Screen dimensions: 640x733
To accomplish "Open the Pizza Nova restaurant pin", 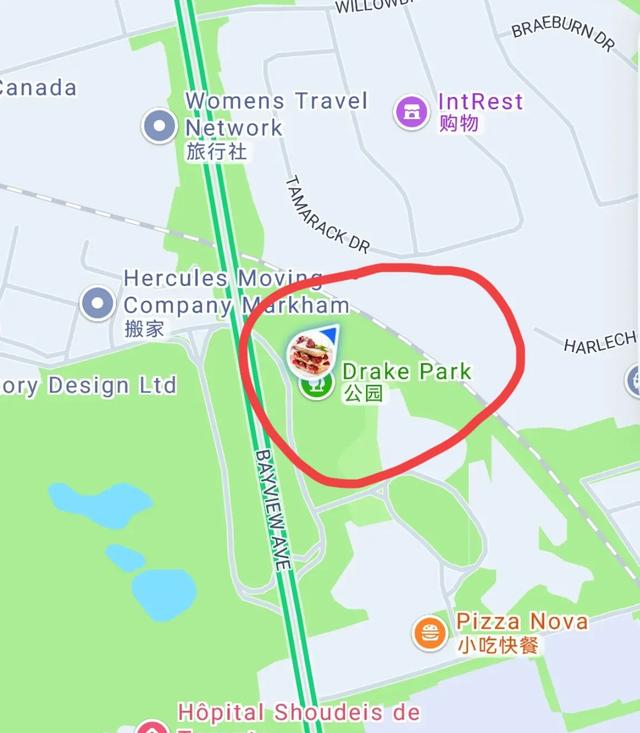I will tap(430, 633).
